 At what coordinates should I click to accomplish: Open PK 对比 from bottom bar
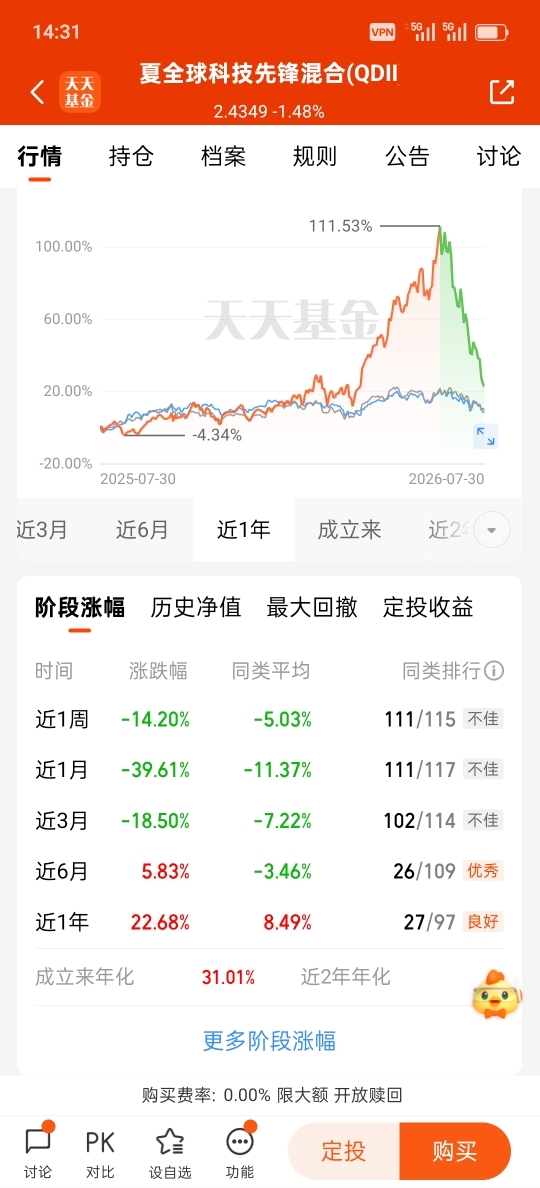100,1153
